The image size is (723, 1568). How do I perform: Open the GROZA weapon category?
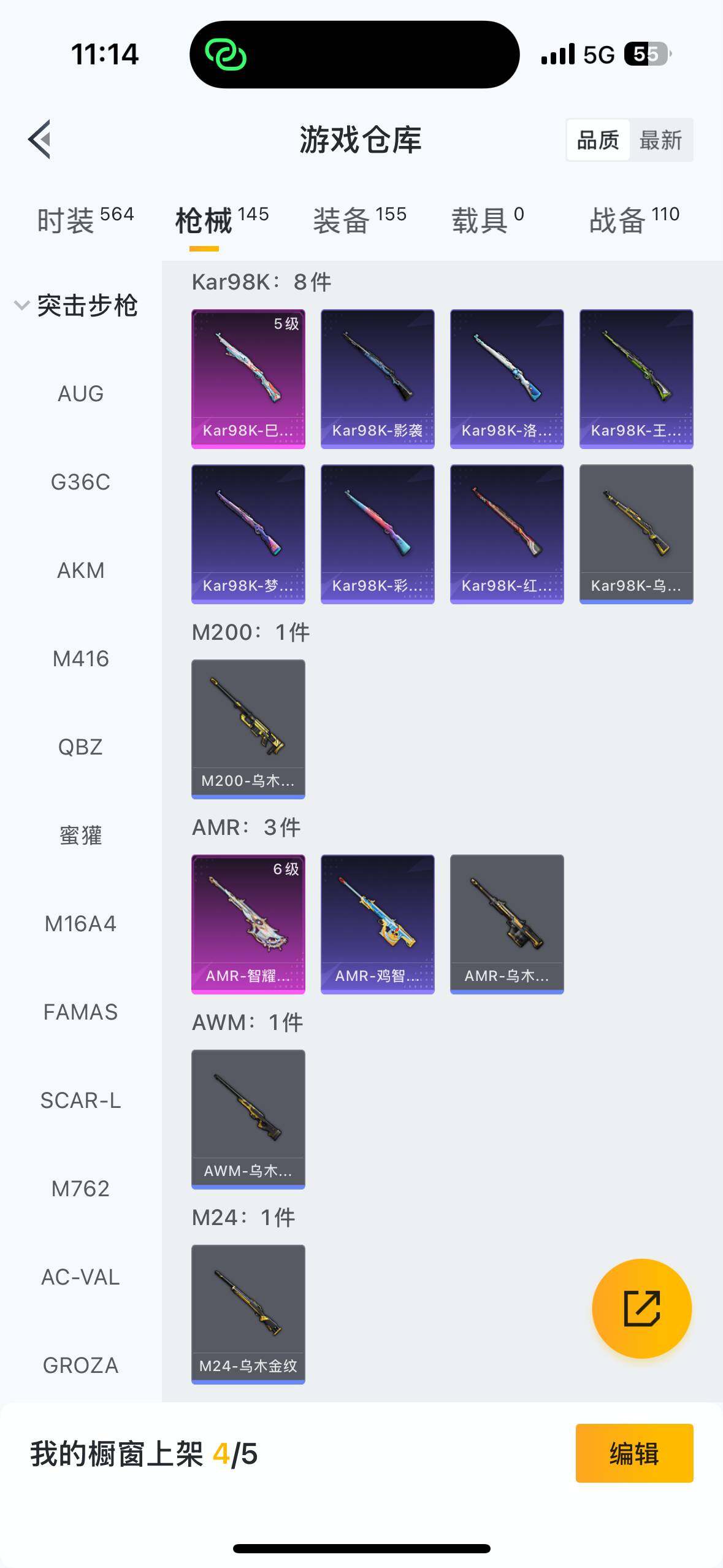pos(80,1366)
